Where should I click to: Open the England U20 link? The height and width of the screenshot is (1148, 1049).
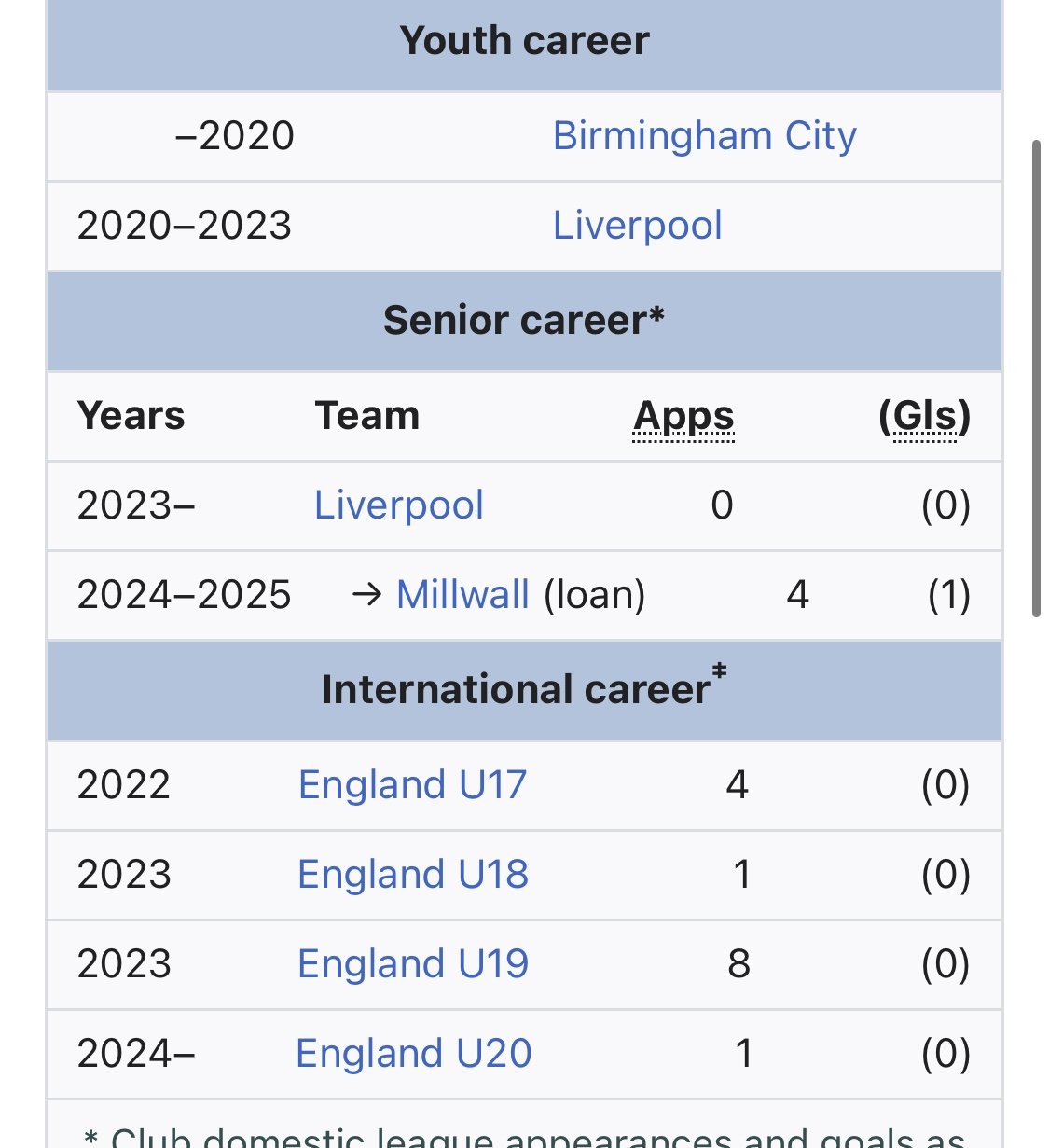[x=413, y=1054]
